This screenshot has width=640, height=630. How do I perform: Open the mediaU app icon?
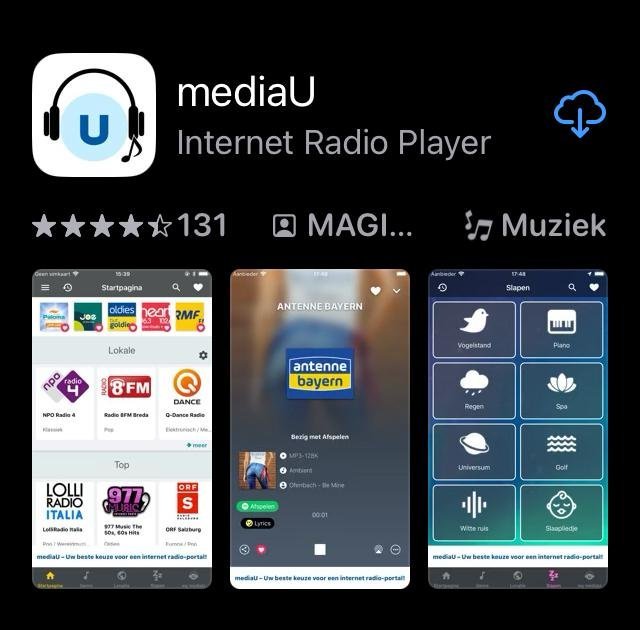coord(94,115)
